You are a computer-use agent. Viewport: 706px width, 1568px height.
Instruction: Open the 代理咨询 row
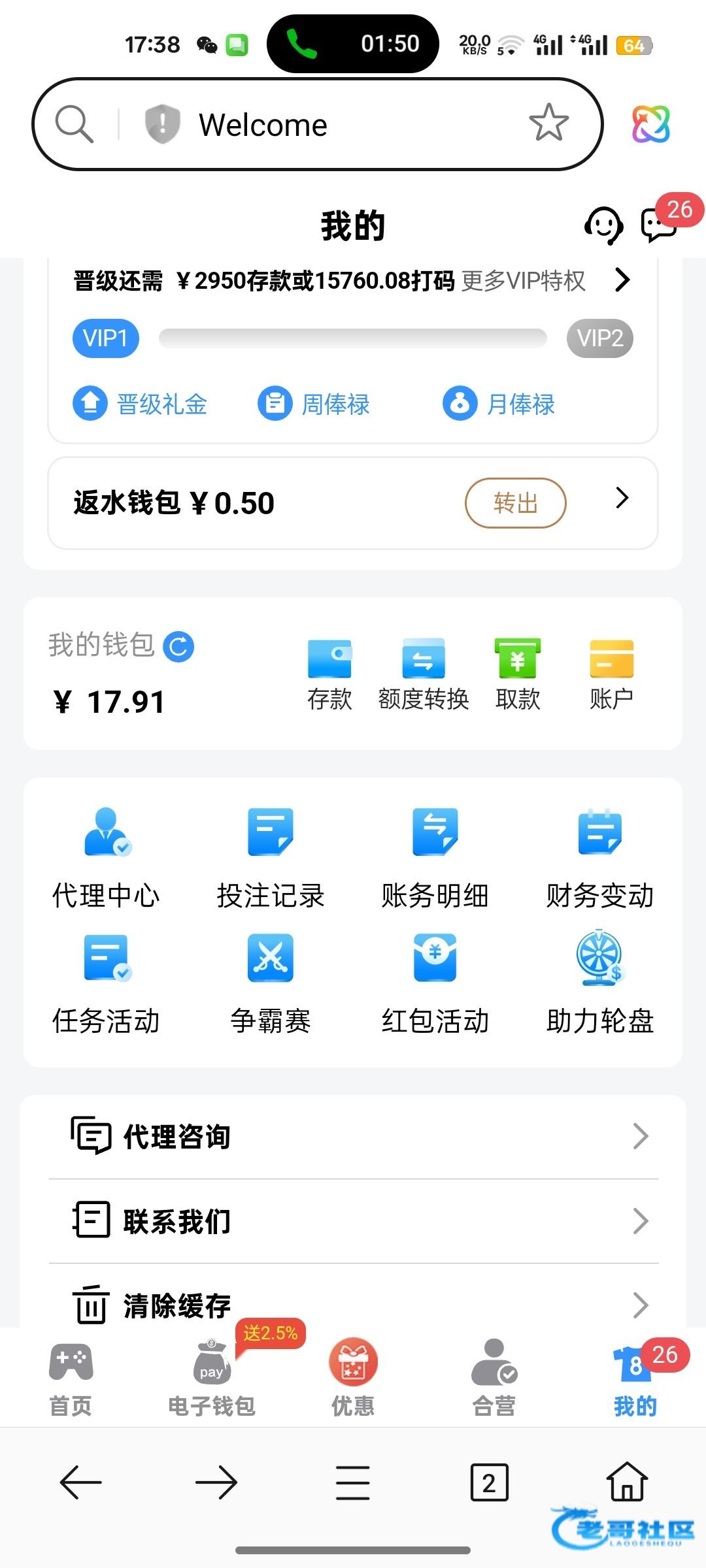click(353, 1137)
